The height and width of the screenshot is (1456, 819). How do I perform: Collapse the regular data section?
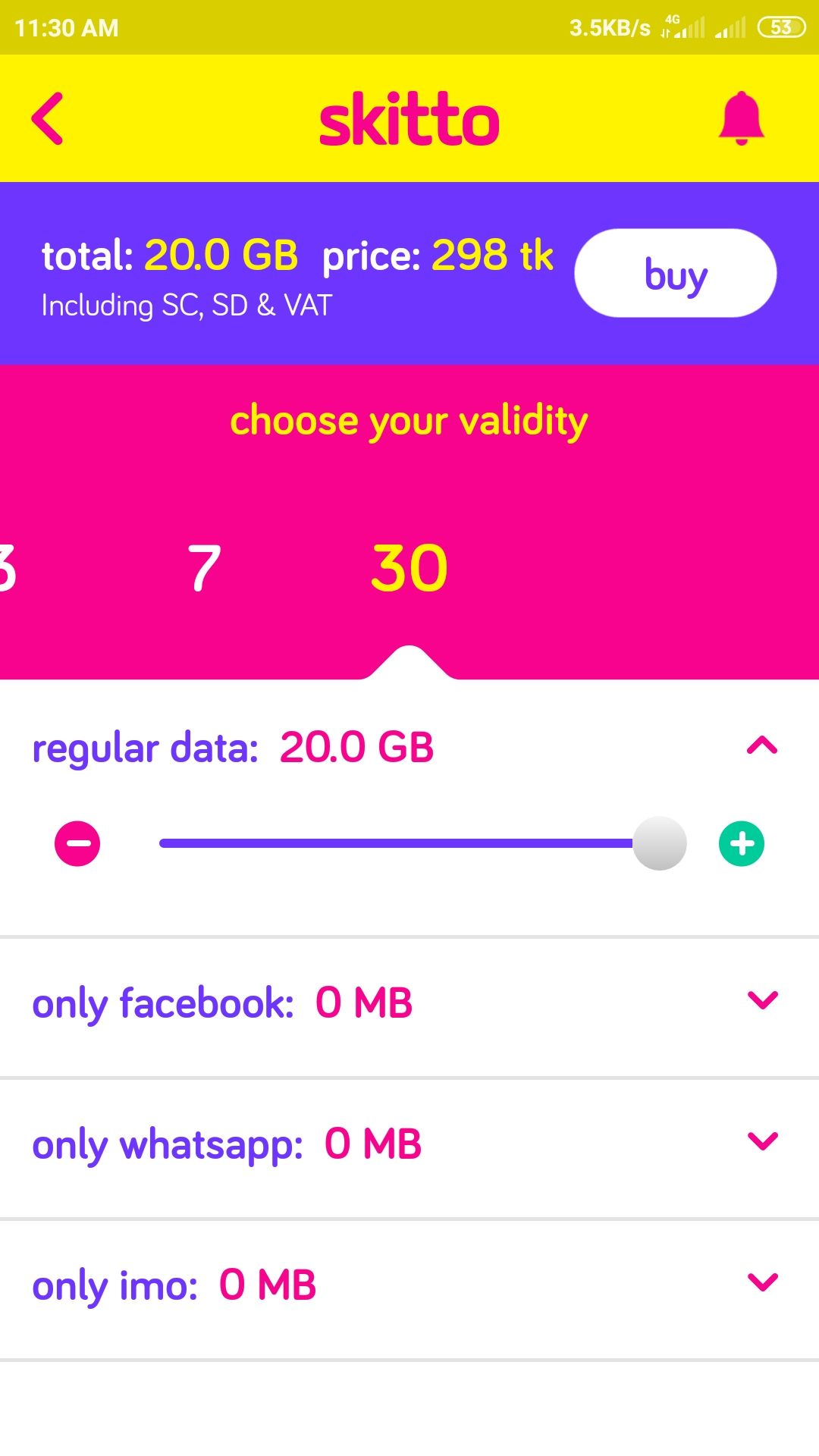tap(762, 746)
